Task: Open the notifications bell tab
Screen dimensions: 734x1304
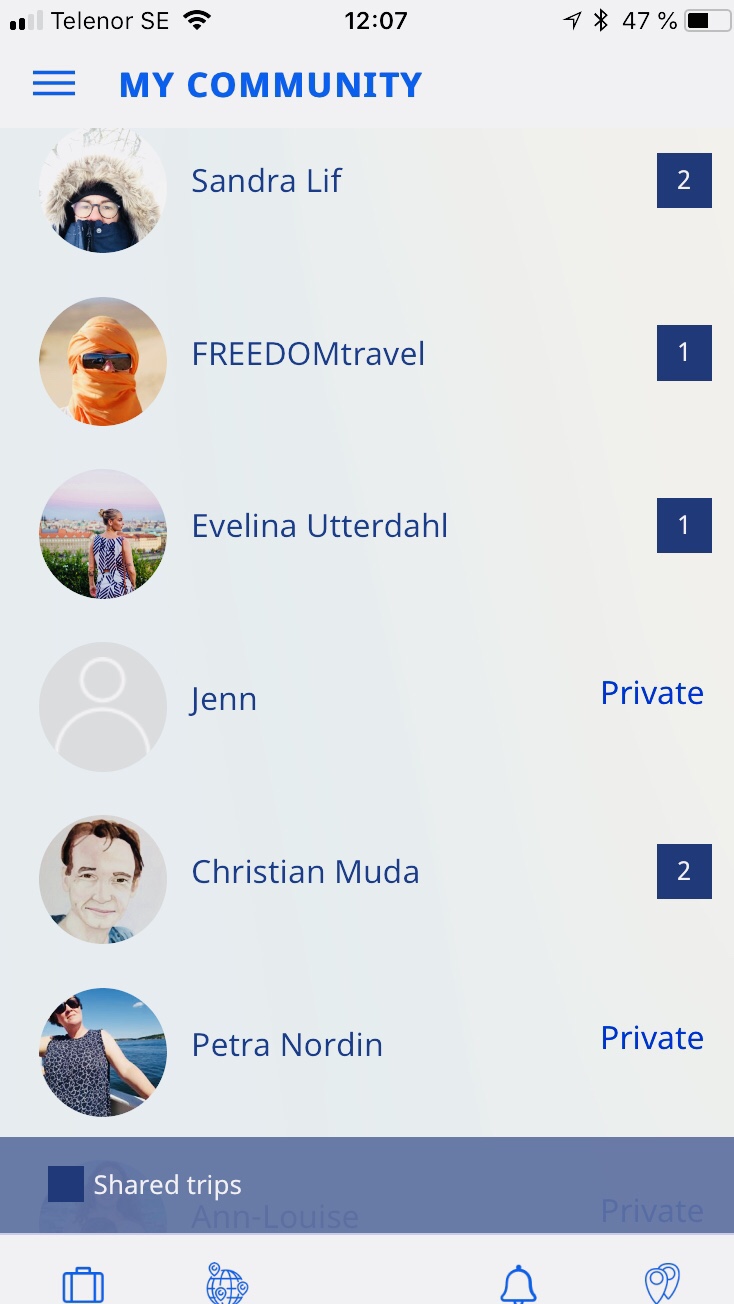Action: [x=518, y=1283]
